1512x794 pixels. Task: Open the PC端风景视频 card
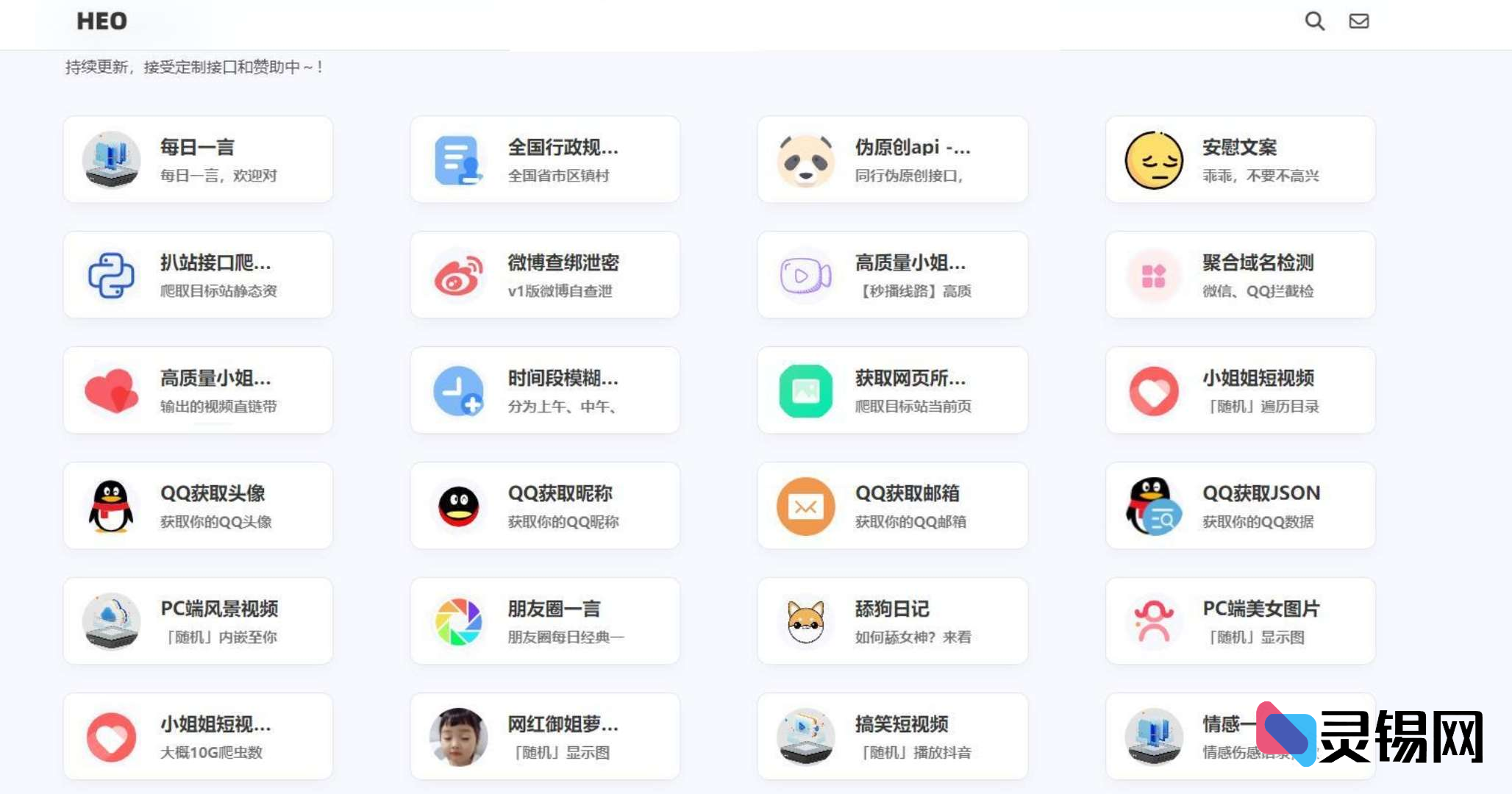[198, 621]
